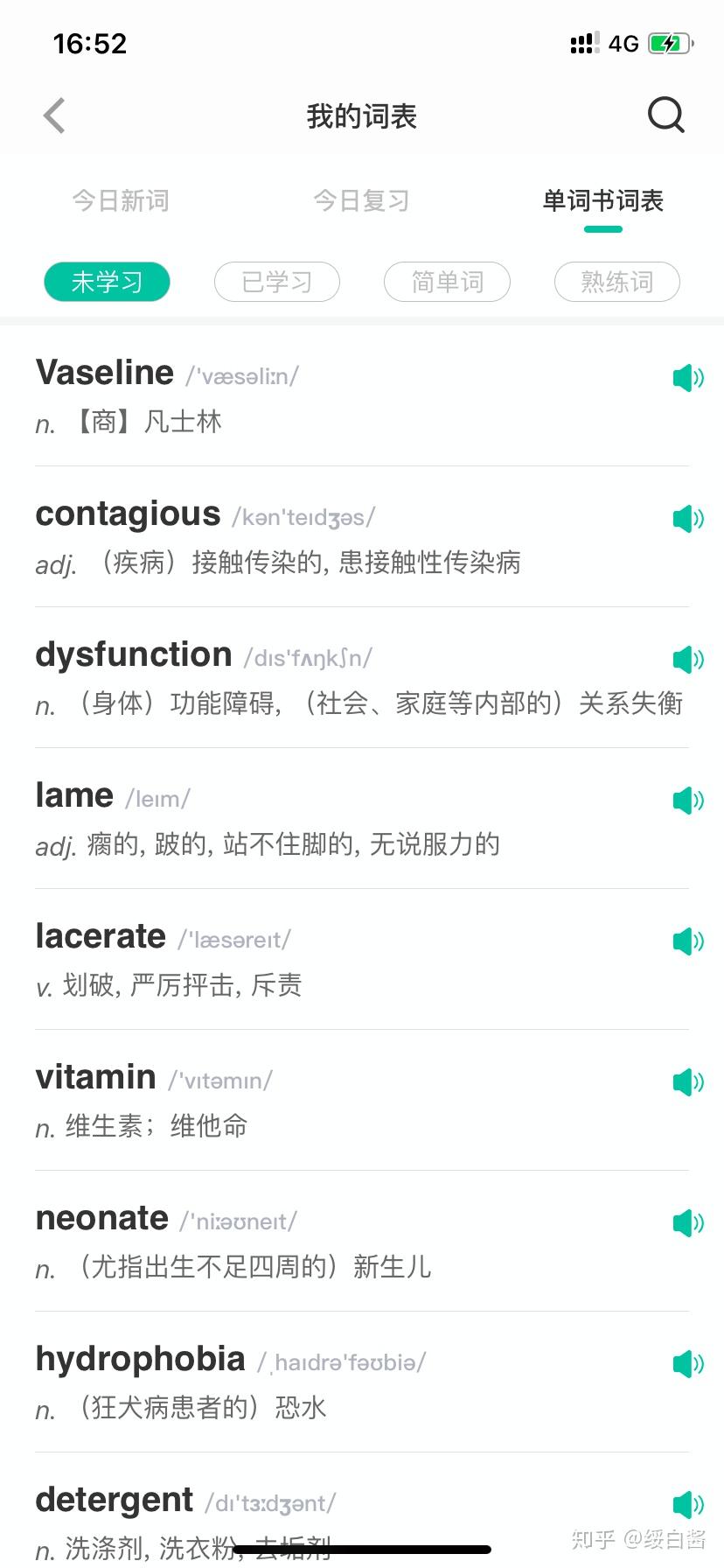Select the 未学习 filter button

click(x=107, y=281)
